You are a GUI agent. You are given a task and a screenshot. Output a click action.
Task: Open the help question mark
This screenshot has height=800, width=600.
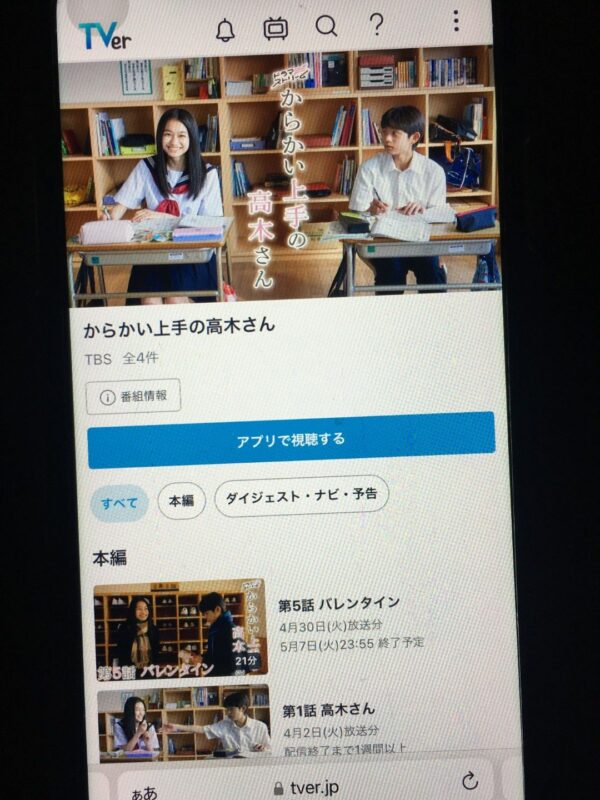coord(376,25)
